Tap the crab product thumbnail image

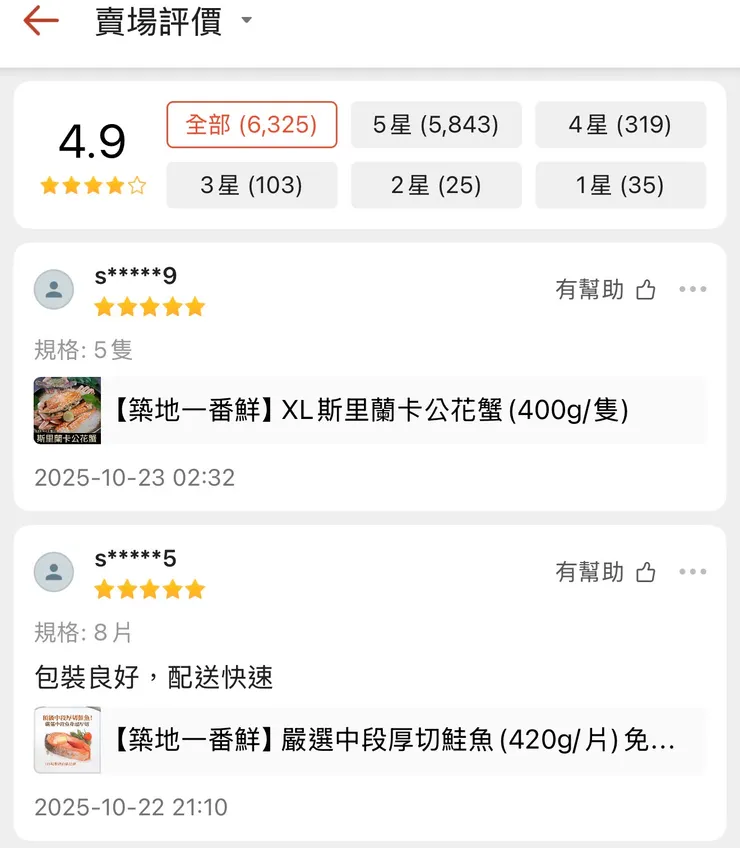pyautogui.click(x=66, y=409)
